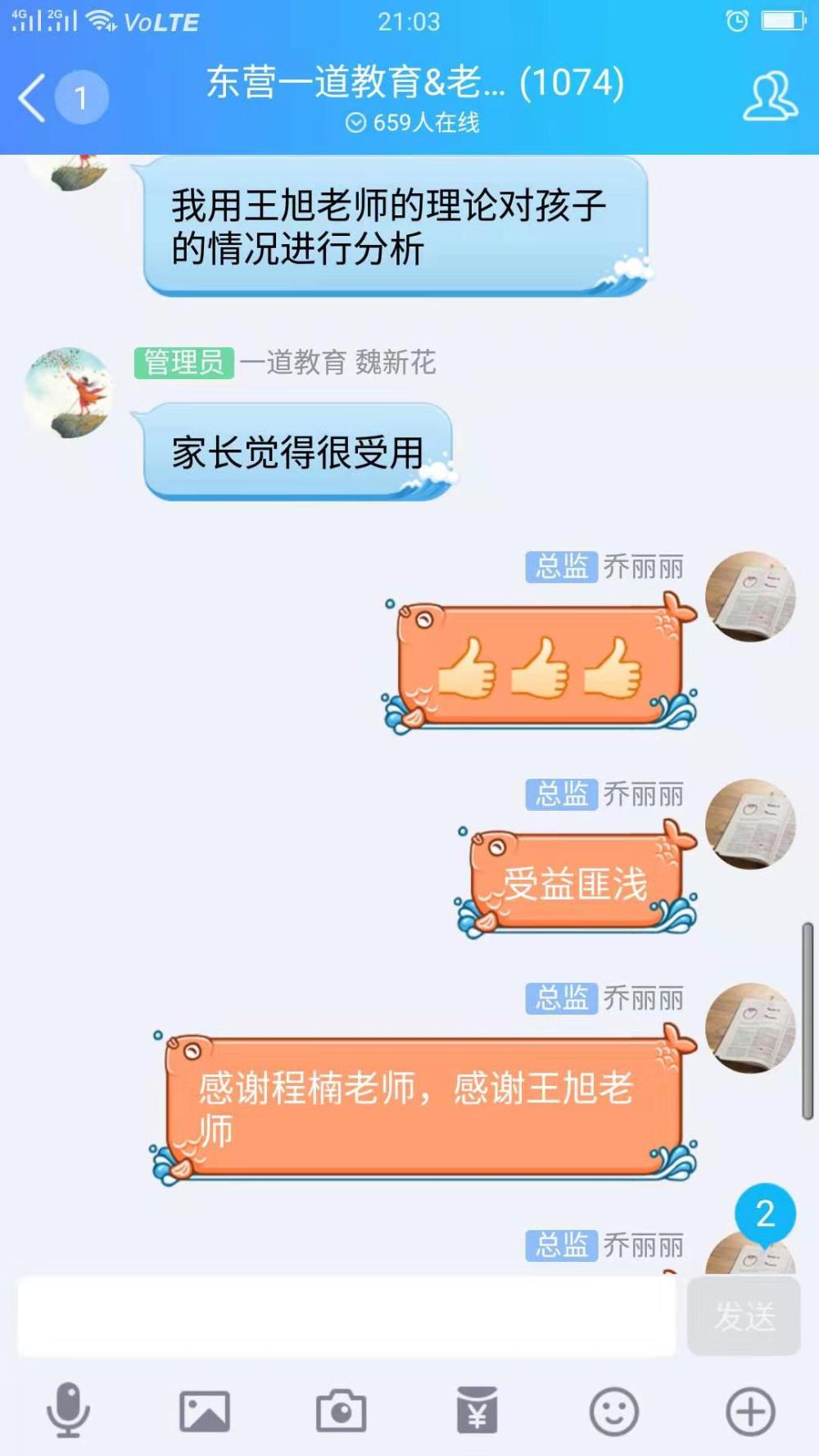Image resolution: width=819 pixels, height=1456 pixels.
Task: Tap the 发送 send button
Action: (x=744, y=1316)
